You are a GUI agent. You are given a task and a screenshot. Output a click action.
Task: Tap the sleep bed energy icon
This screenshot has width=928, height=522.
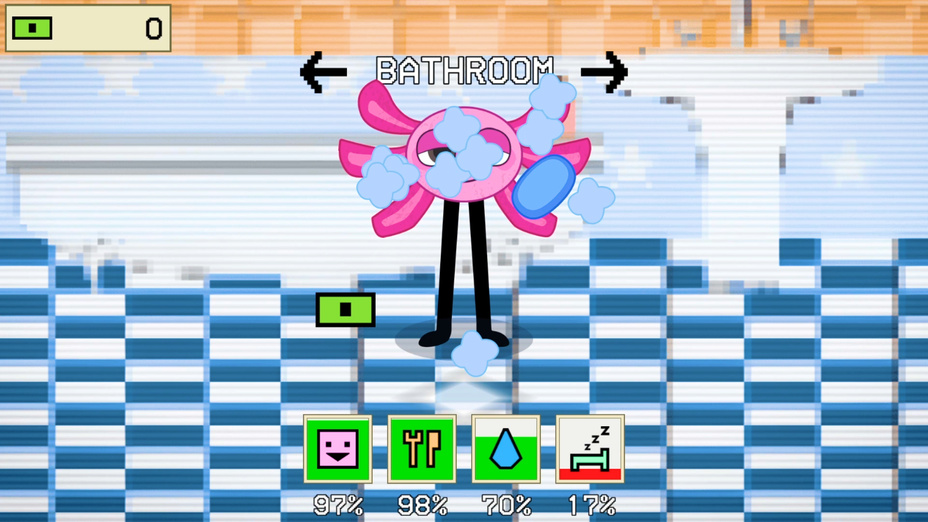tap(590, 450)
